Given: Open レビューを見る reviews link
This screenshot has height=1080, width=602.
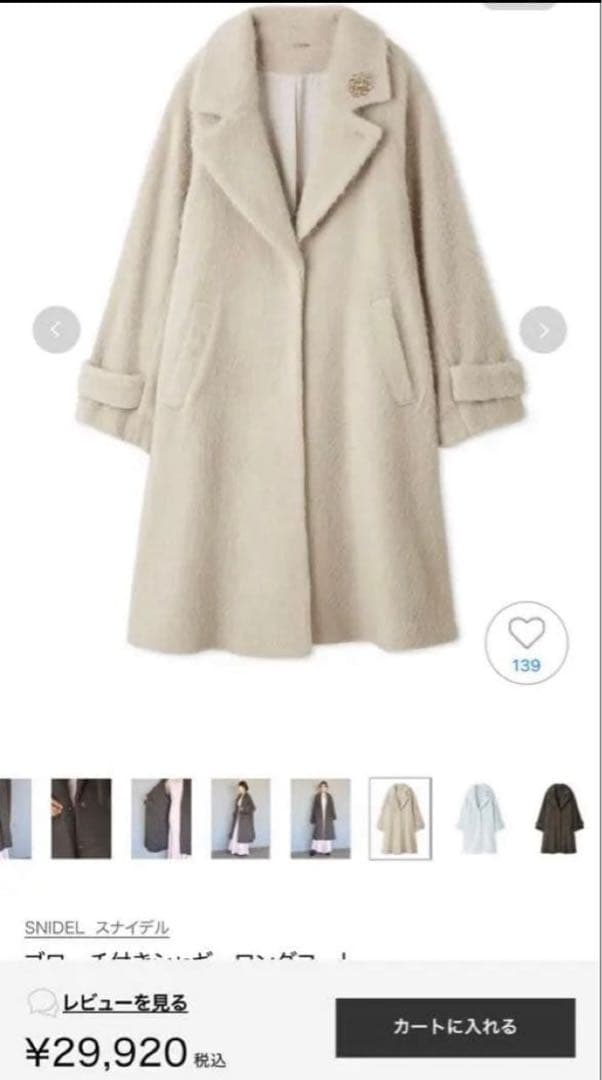Looking at the screenshot, I should click(125, 1002).
